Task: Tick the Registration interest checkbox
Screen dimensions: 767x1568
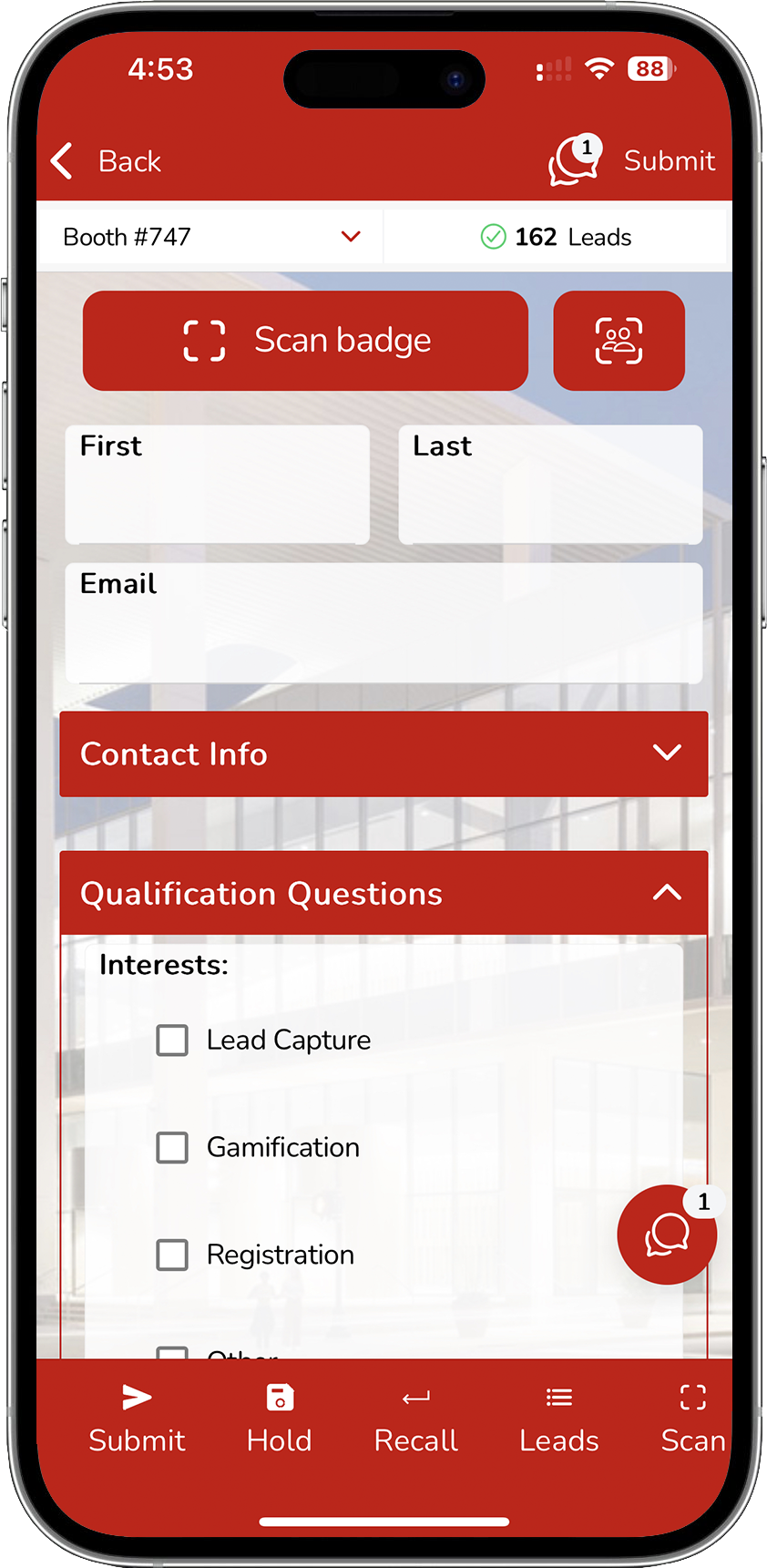Action: click(172, 1255)
